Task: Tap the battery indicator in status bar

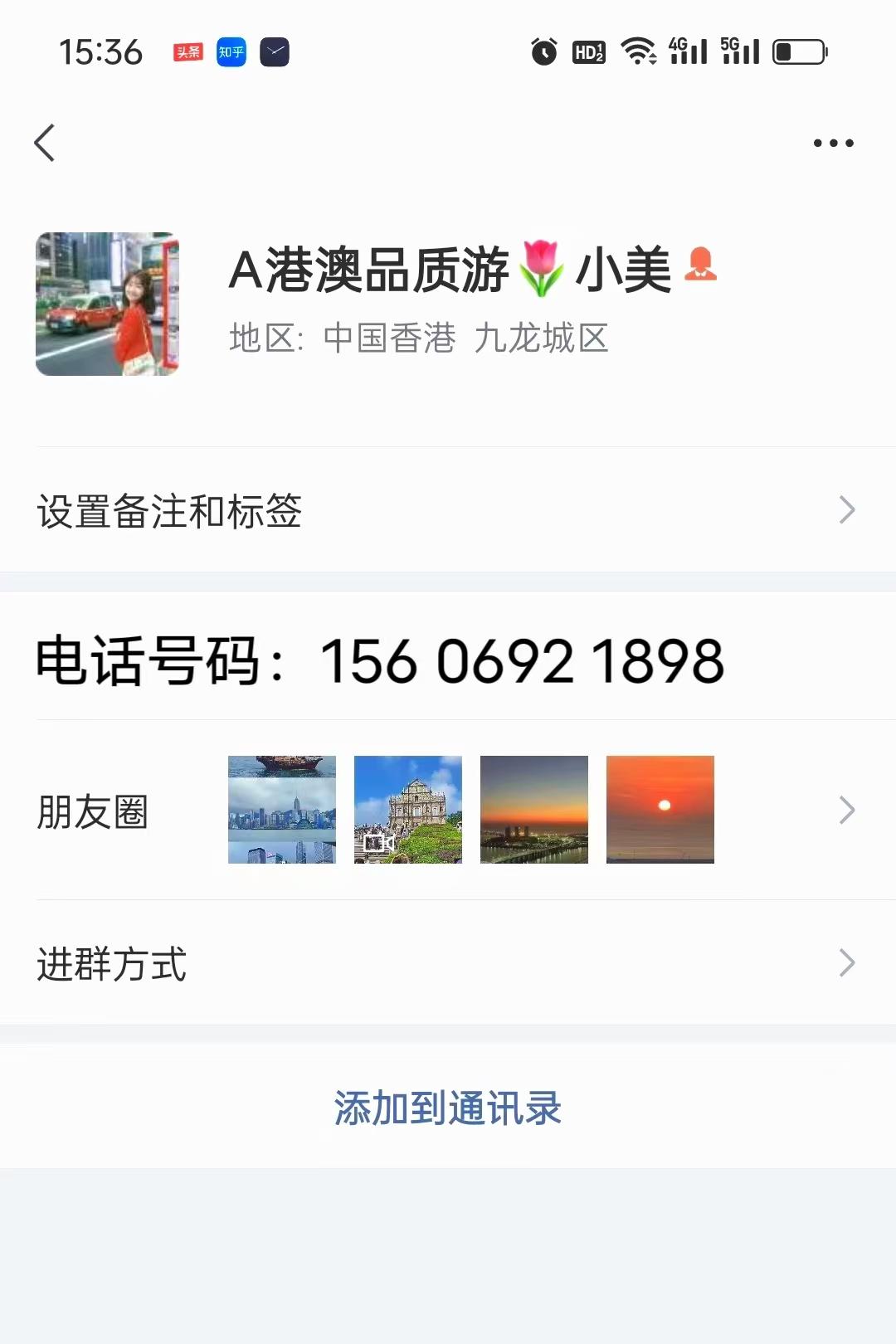Action: tap(799, 51)
